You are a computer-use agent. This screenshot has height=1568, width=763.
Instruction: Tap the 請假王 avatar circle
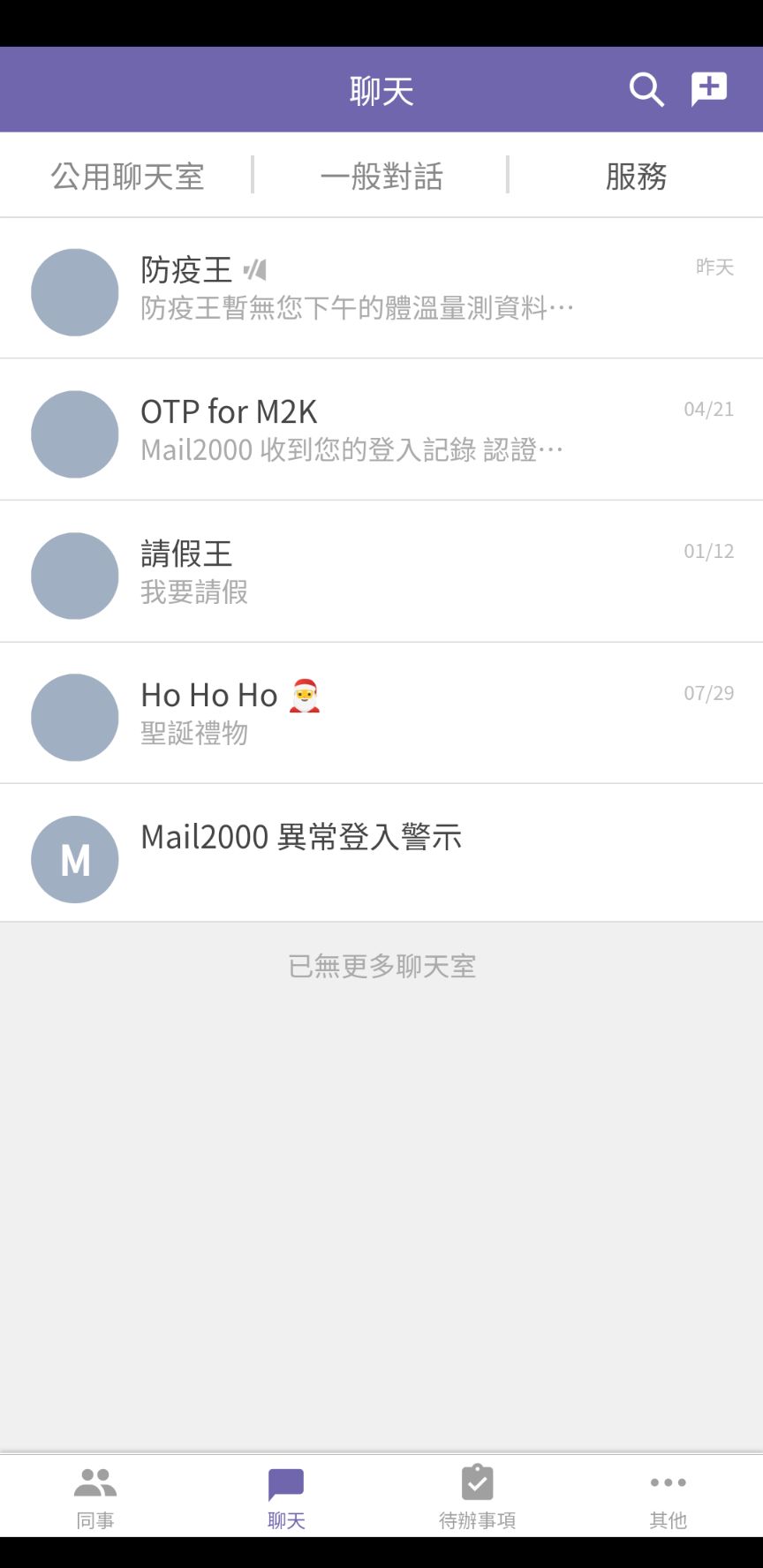tap(74, 576)
